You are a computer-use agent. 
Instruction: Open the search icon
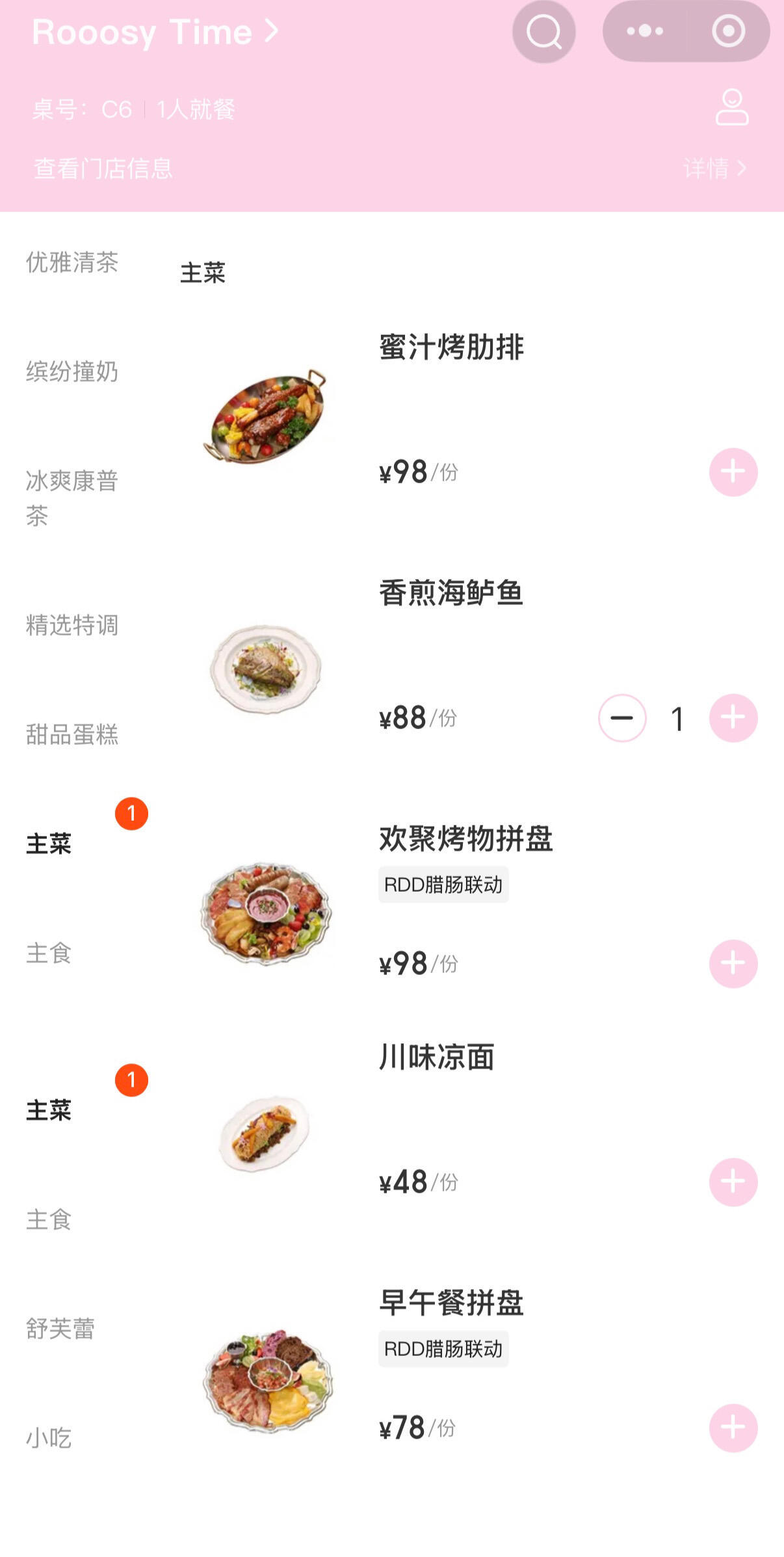coord(543,31)
